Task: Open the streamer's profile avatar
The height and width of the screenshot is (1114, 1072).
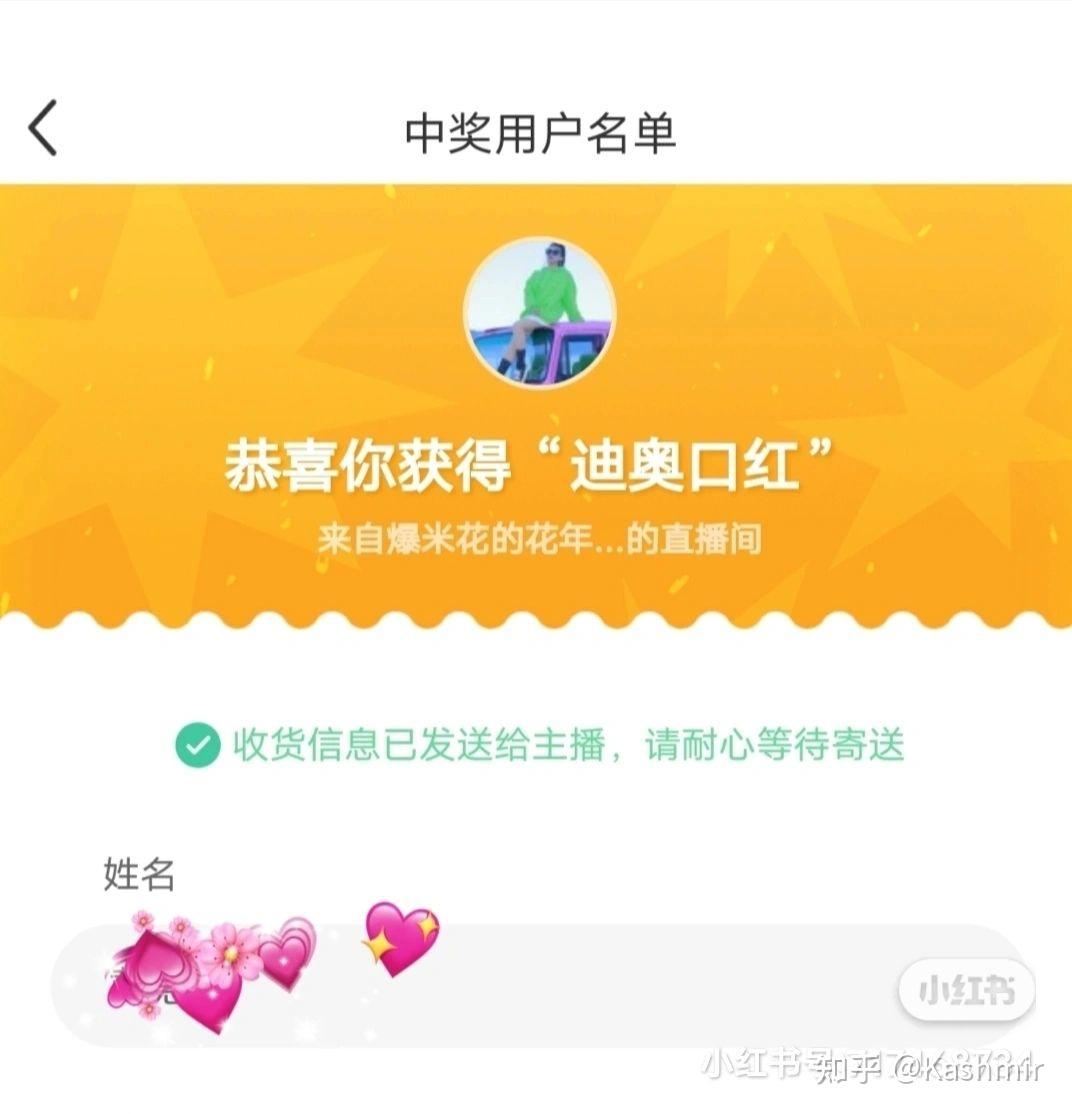Action: click(x=539, y=313)
